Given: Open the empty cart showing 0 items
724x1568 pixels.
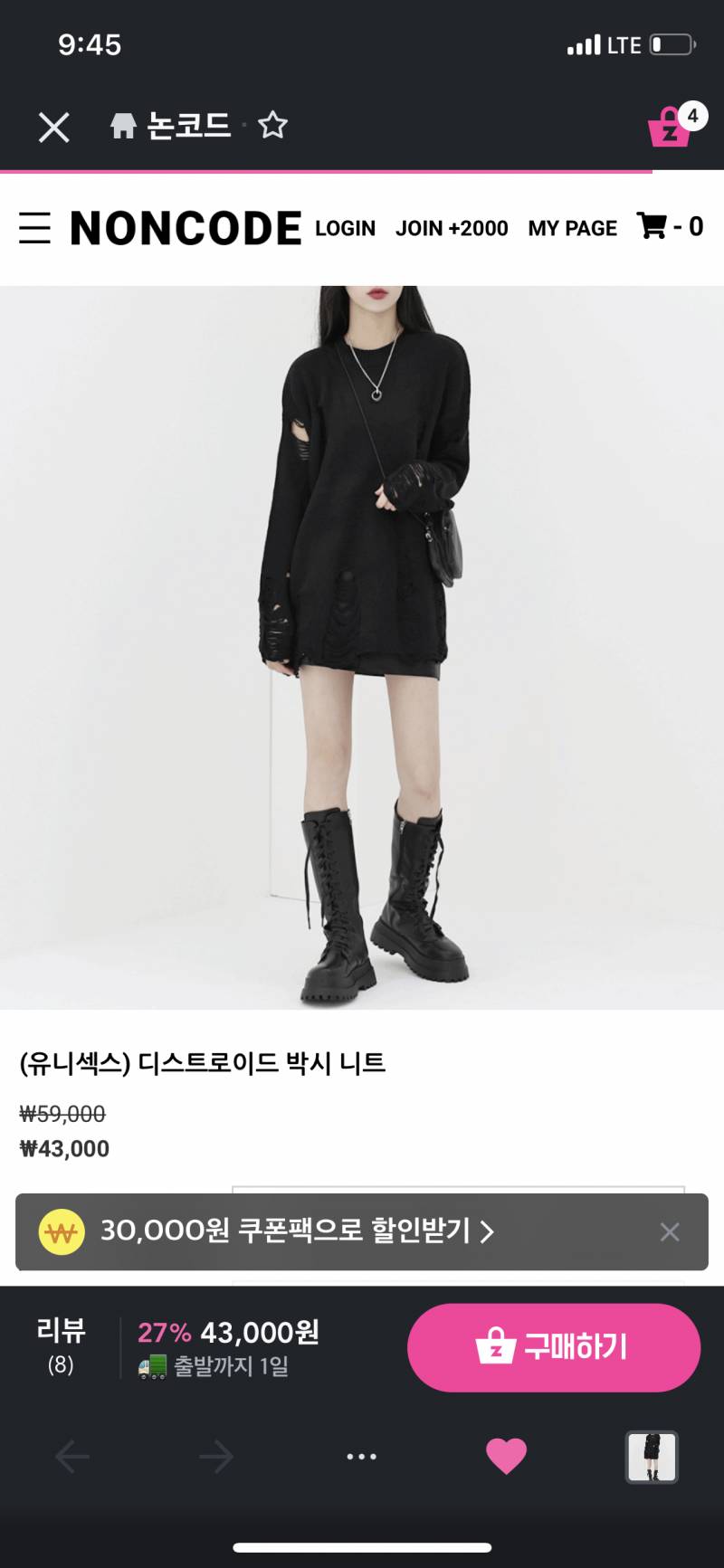Looking at the screenshot, I should click(669, 227).
